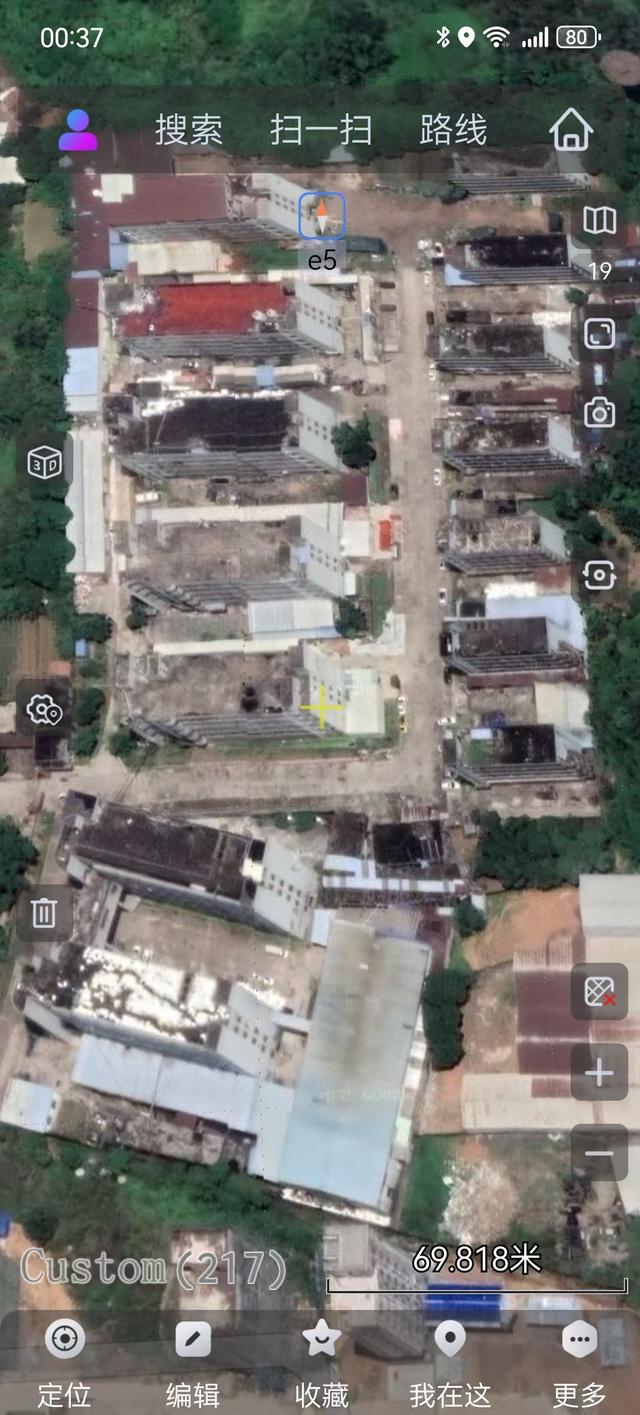Open 扫一扫 scanner
The image size is (640, 1415).
coord(321,130)
